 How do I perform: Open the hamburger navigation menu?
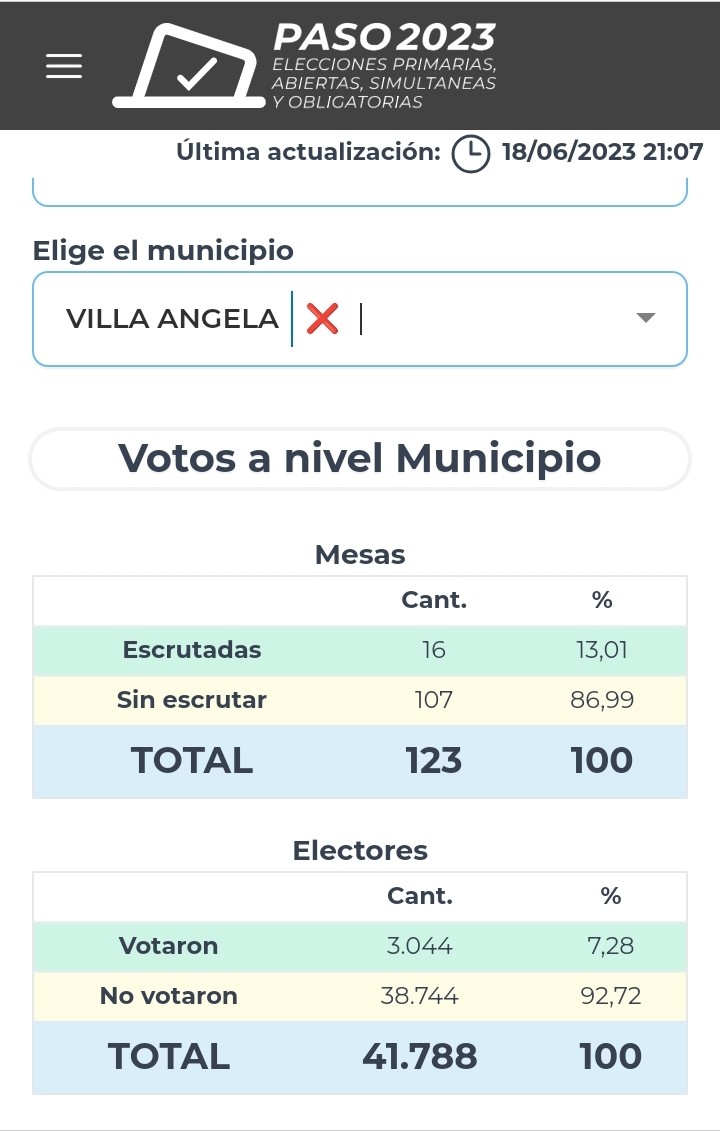64,66
